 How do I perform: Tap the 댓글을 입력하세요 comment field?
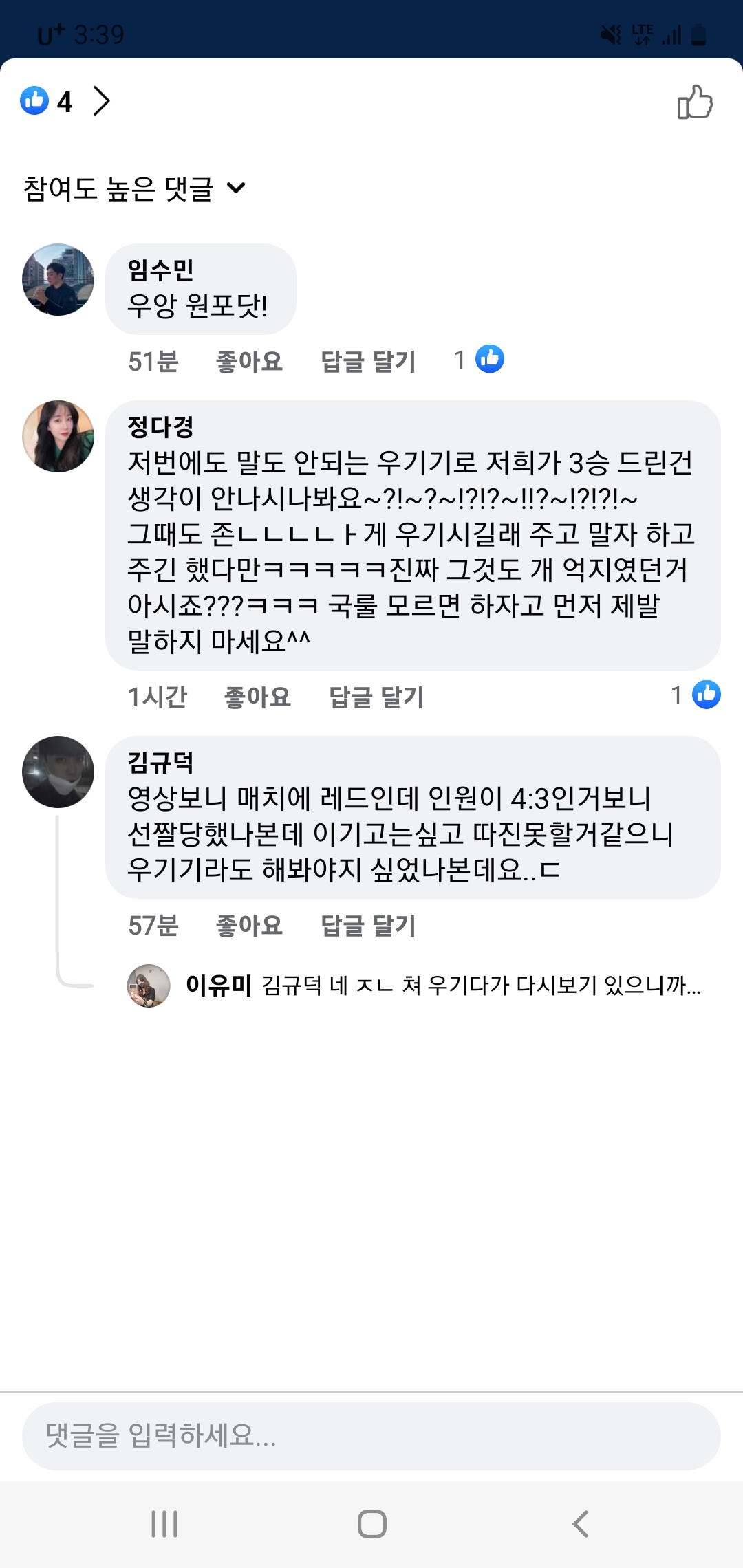(371, 1436)
